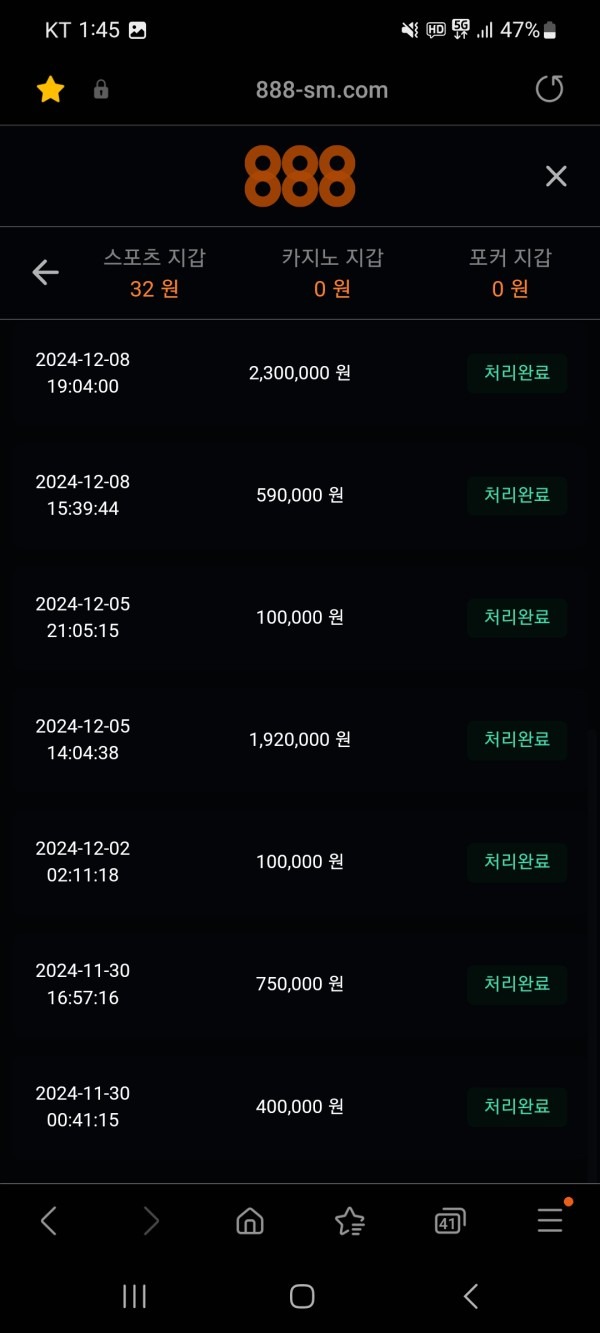
Task: Open recent apps from navigation bar
Action: pyautogui.click(x=134, y=1297)
